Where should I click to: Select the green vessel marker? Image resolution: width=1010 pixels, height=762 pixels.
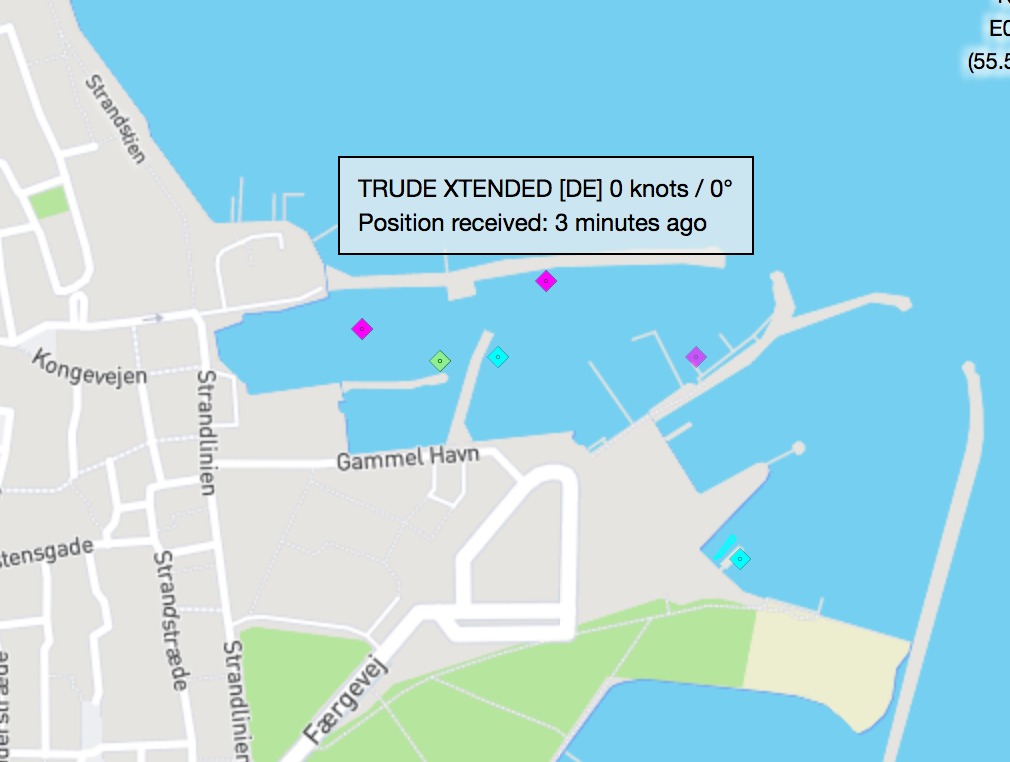coord(440,361)
